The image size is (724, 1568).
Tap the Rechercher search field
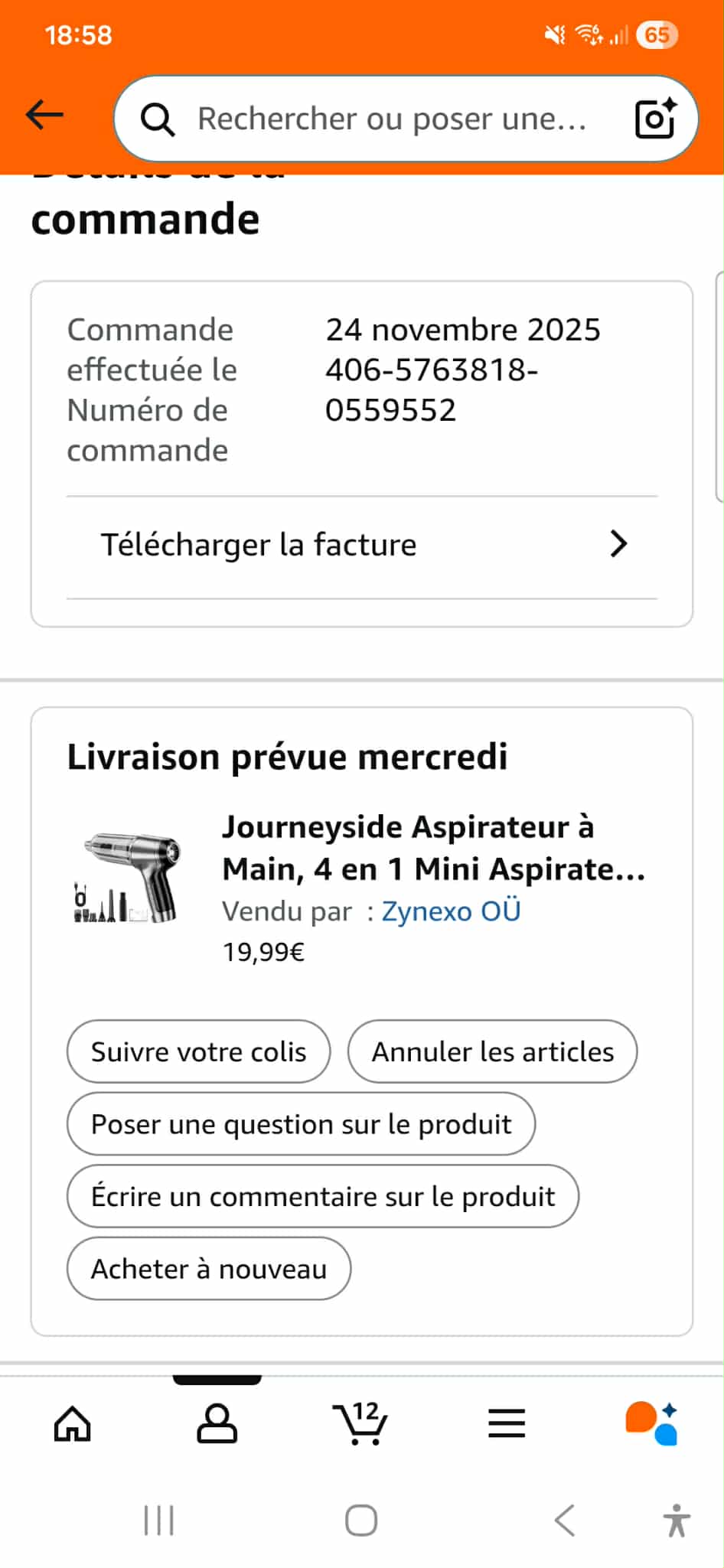390,119
